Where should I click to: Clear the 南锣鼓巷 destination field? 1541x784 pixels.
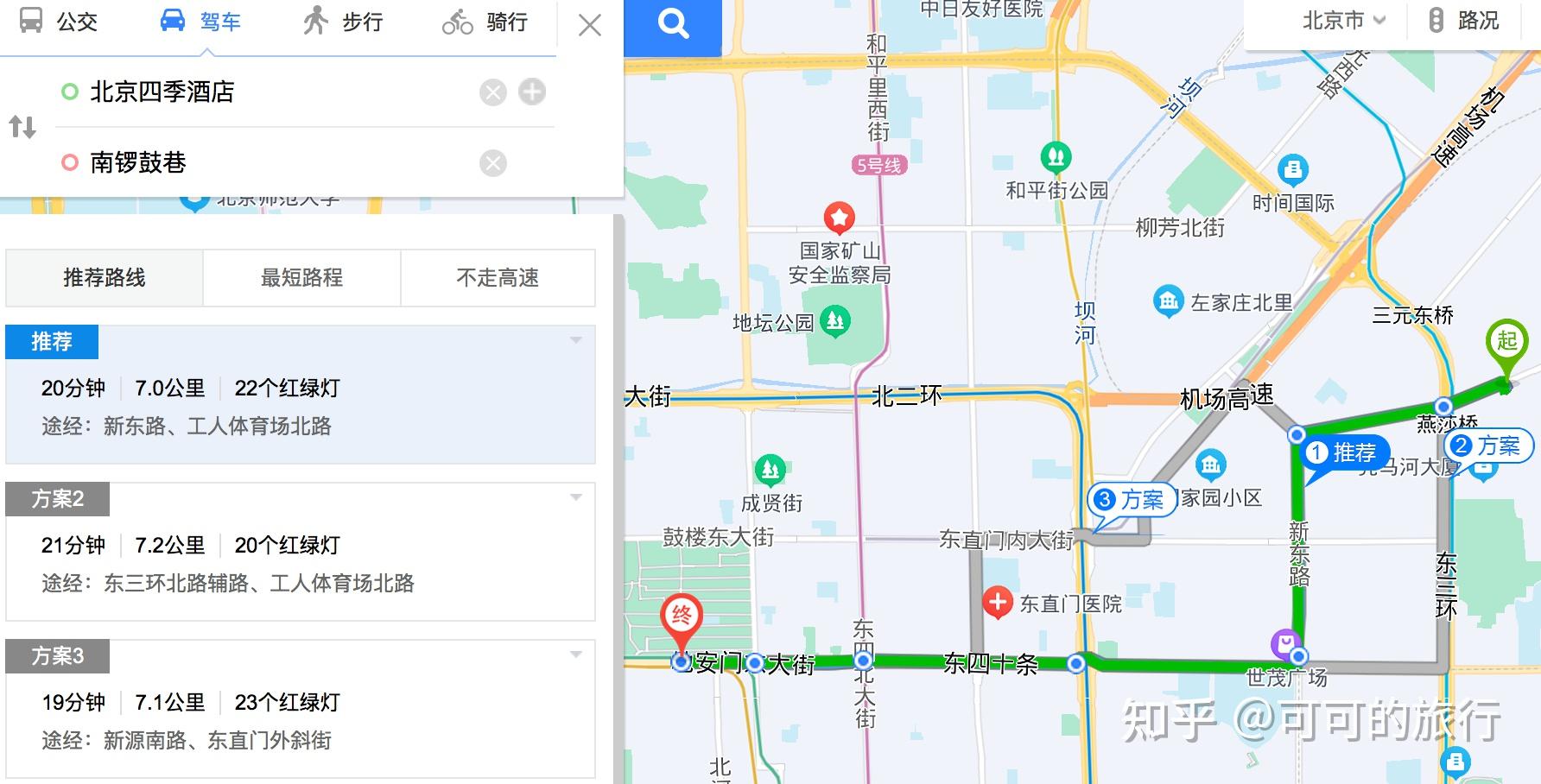[x=493, y=163]
